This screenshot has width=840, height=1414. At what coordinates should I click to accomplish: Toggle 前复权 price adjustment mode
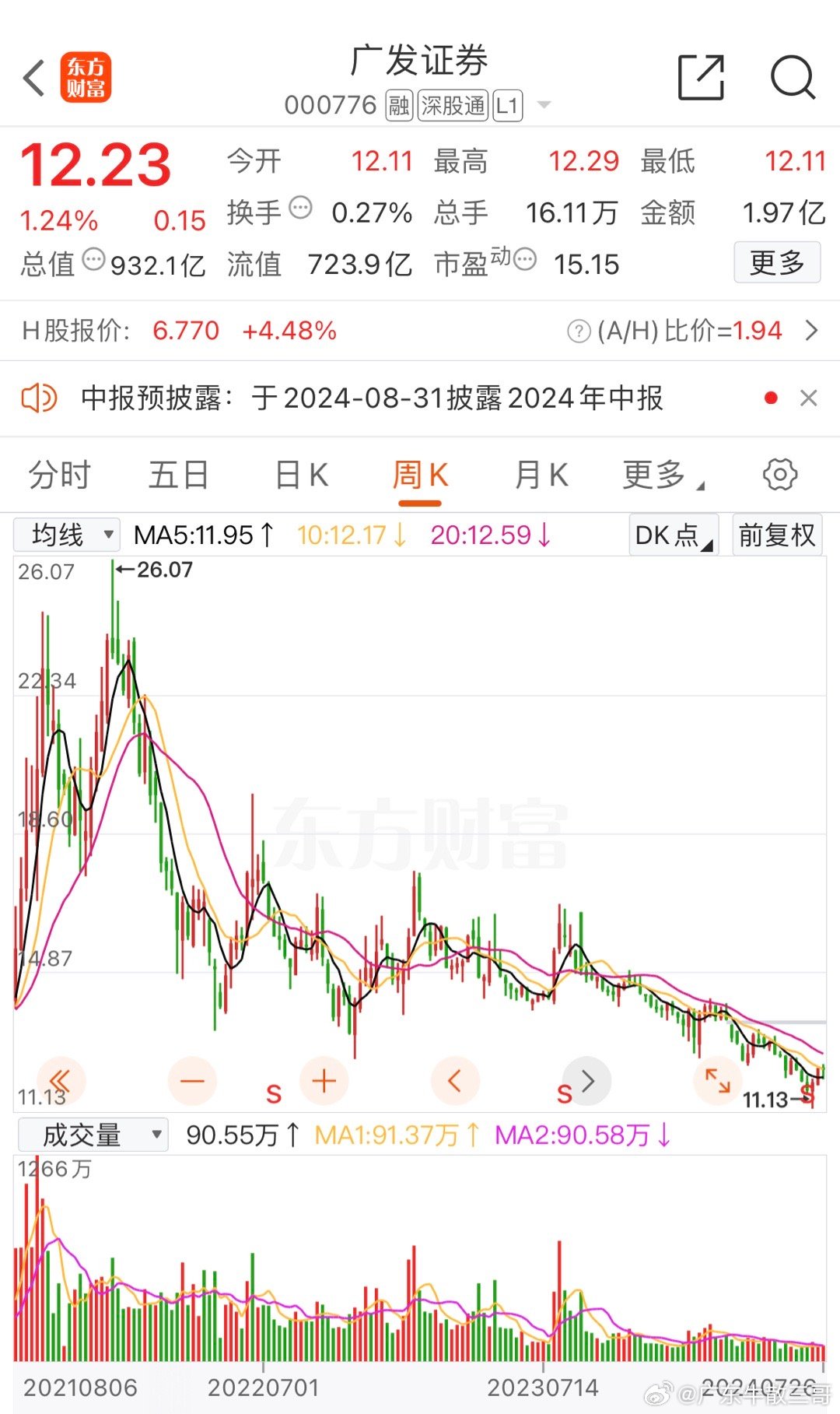click(776, 535)
